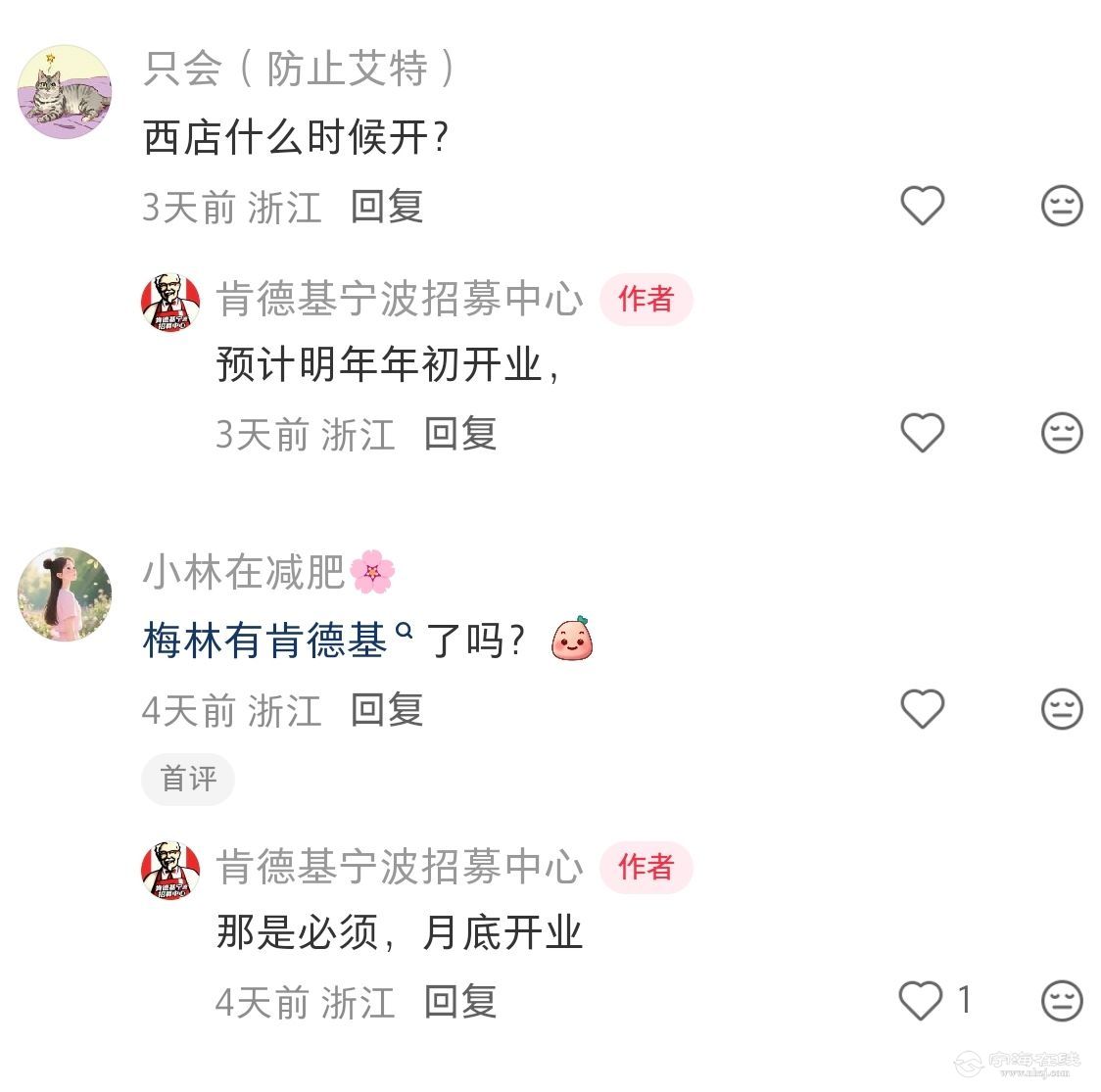Like 小林在减肥's comment about 梅林
Image resolution: width=1101 pixels, height=1092 pixels.
922,708
